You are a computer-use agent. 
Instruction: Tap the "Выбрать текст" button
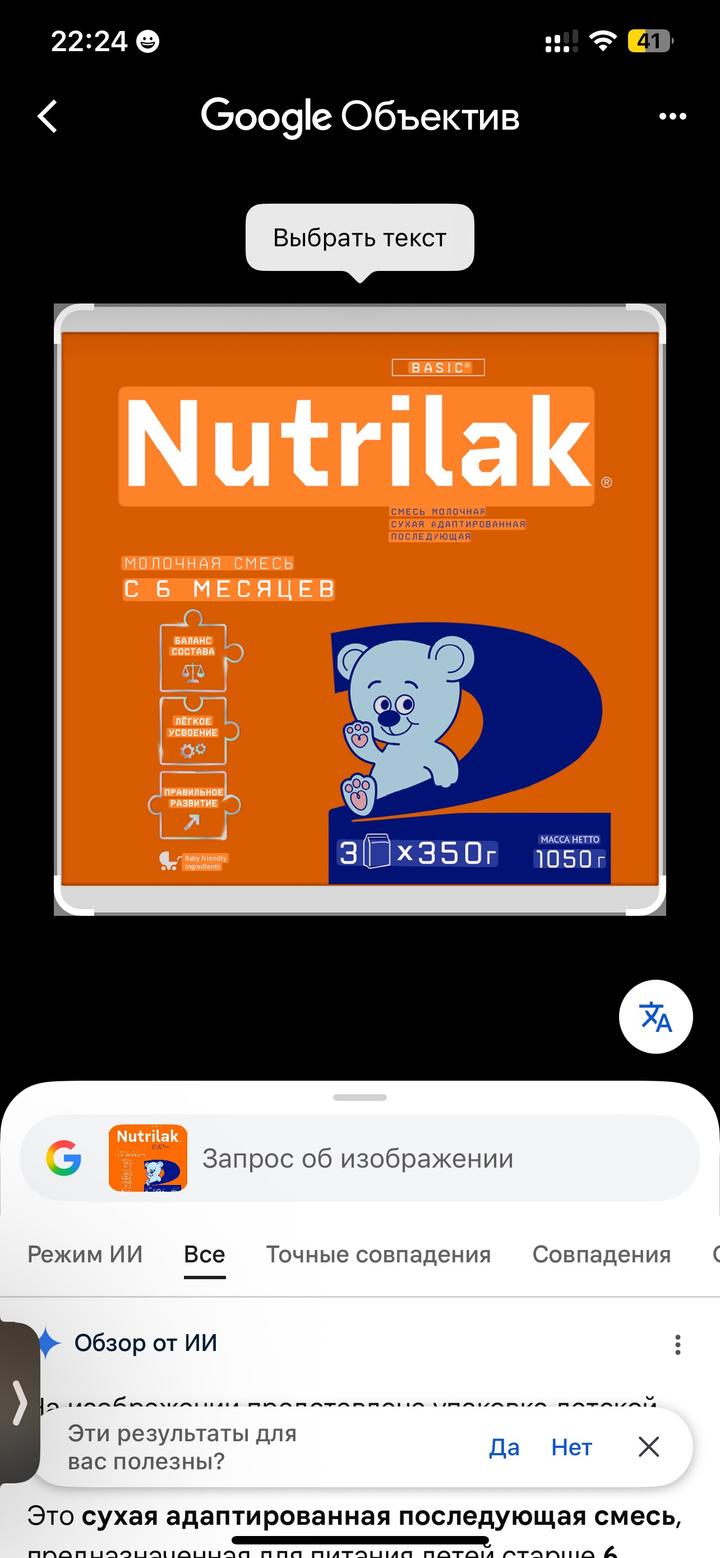point(360,238)
